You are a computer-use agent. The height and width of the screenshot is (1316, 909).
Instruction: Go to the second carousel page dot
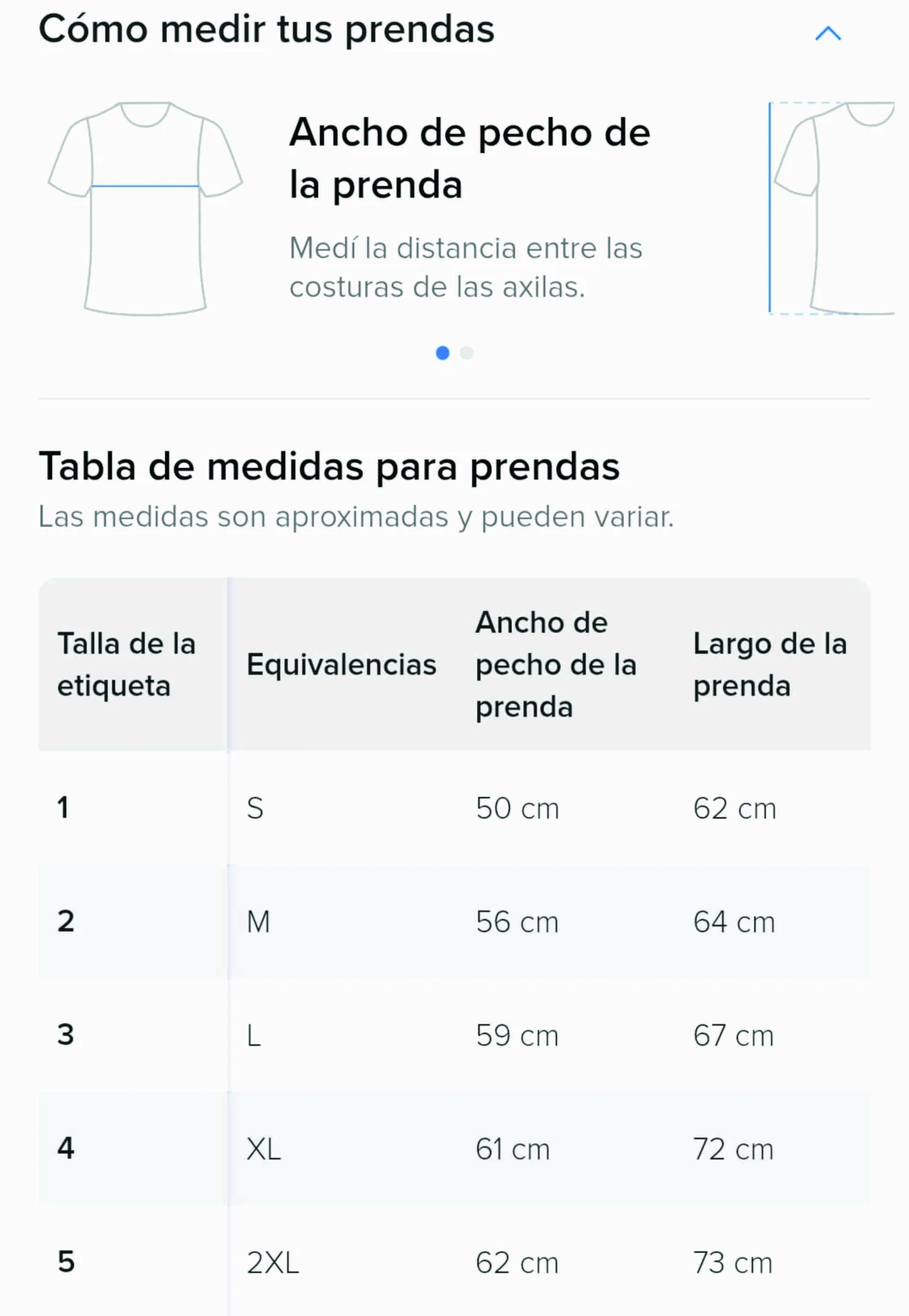pos(467,353)
